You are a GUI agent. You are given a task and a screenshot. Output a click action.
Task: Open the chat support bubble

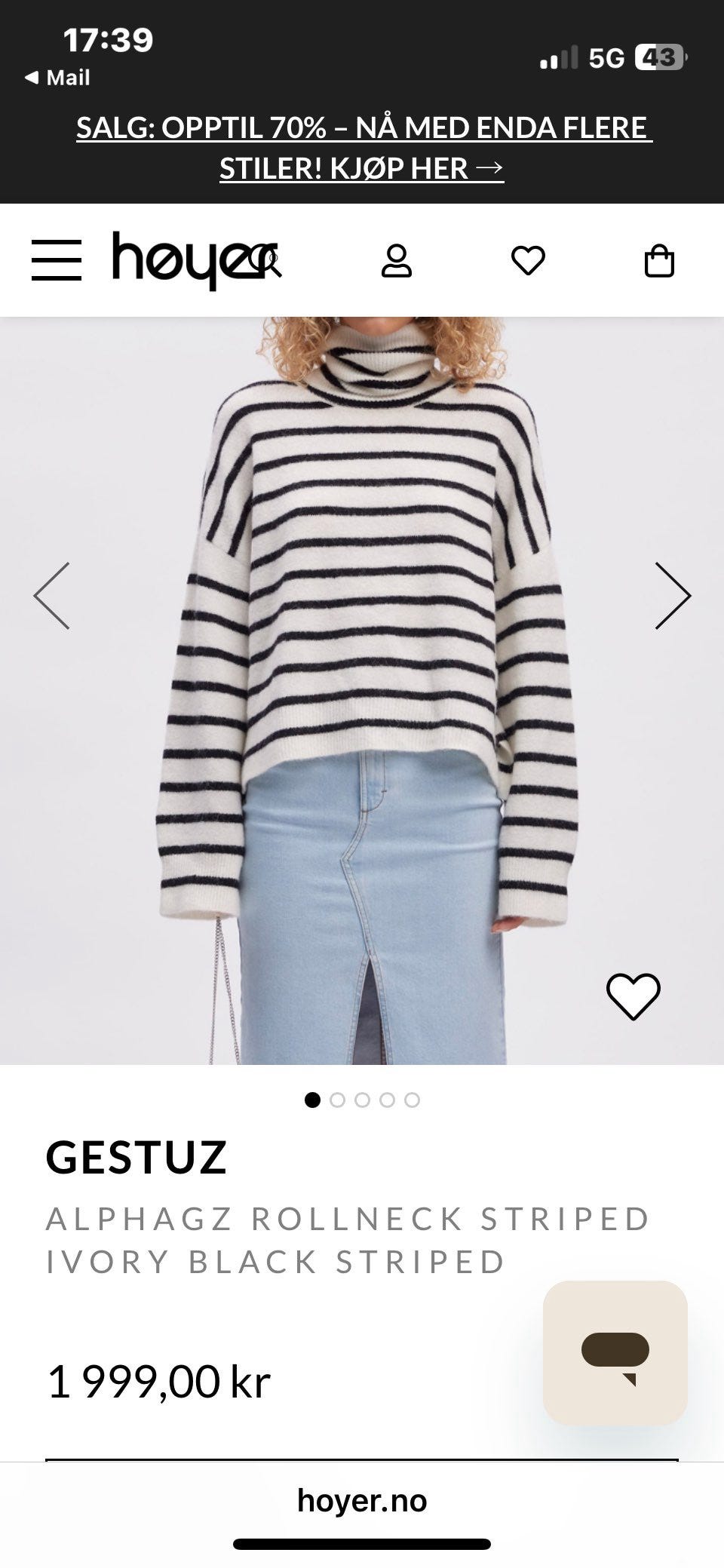(615, 1352)
